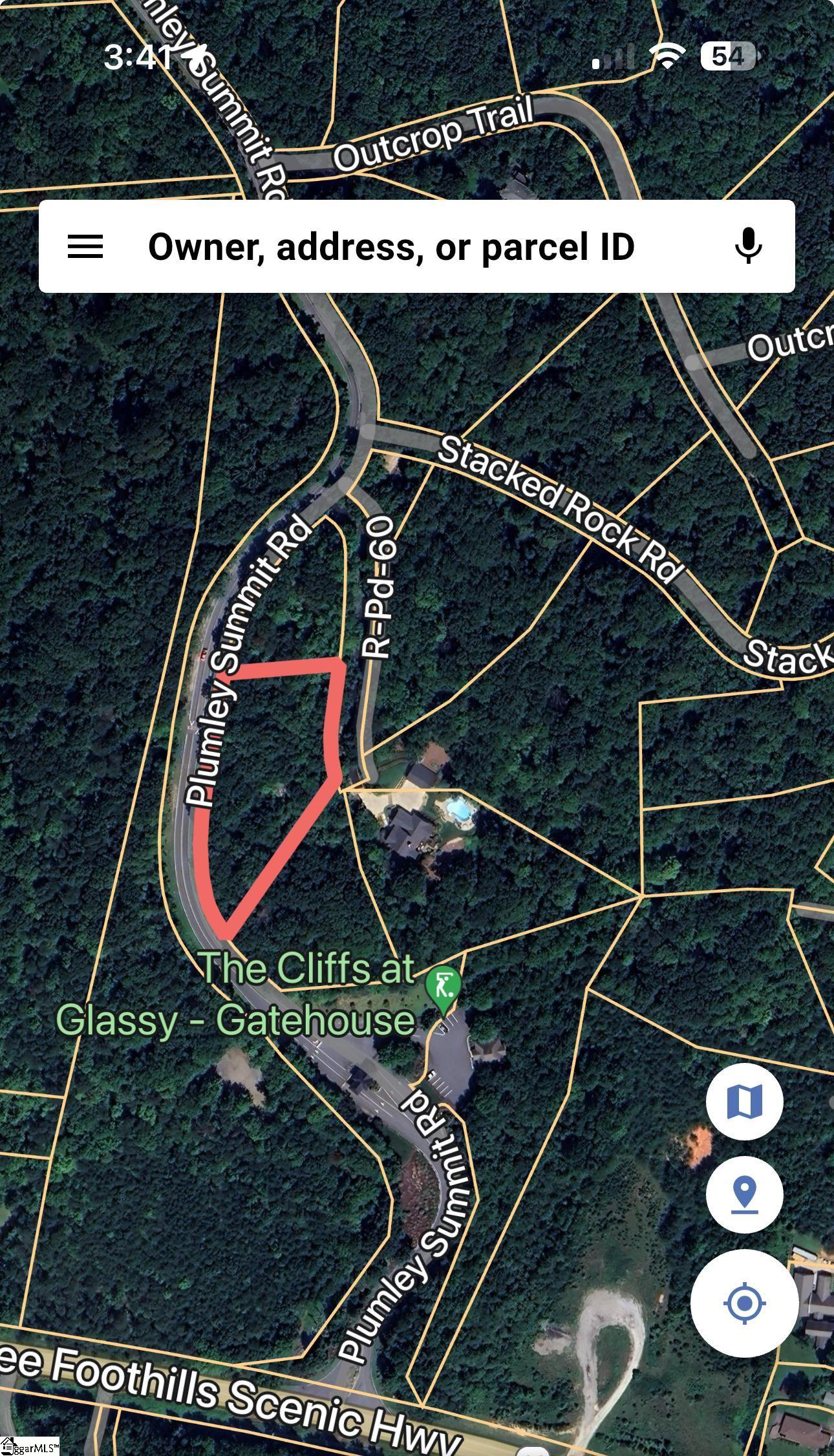Start voice search with the microphone
The image size is (834, 1456).
click(x=749, y=246)
